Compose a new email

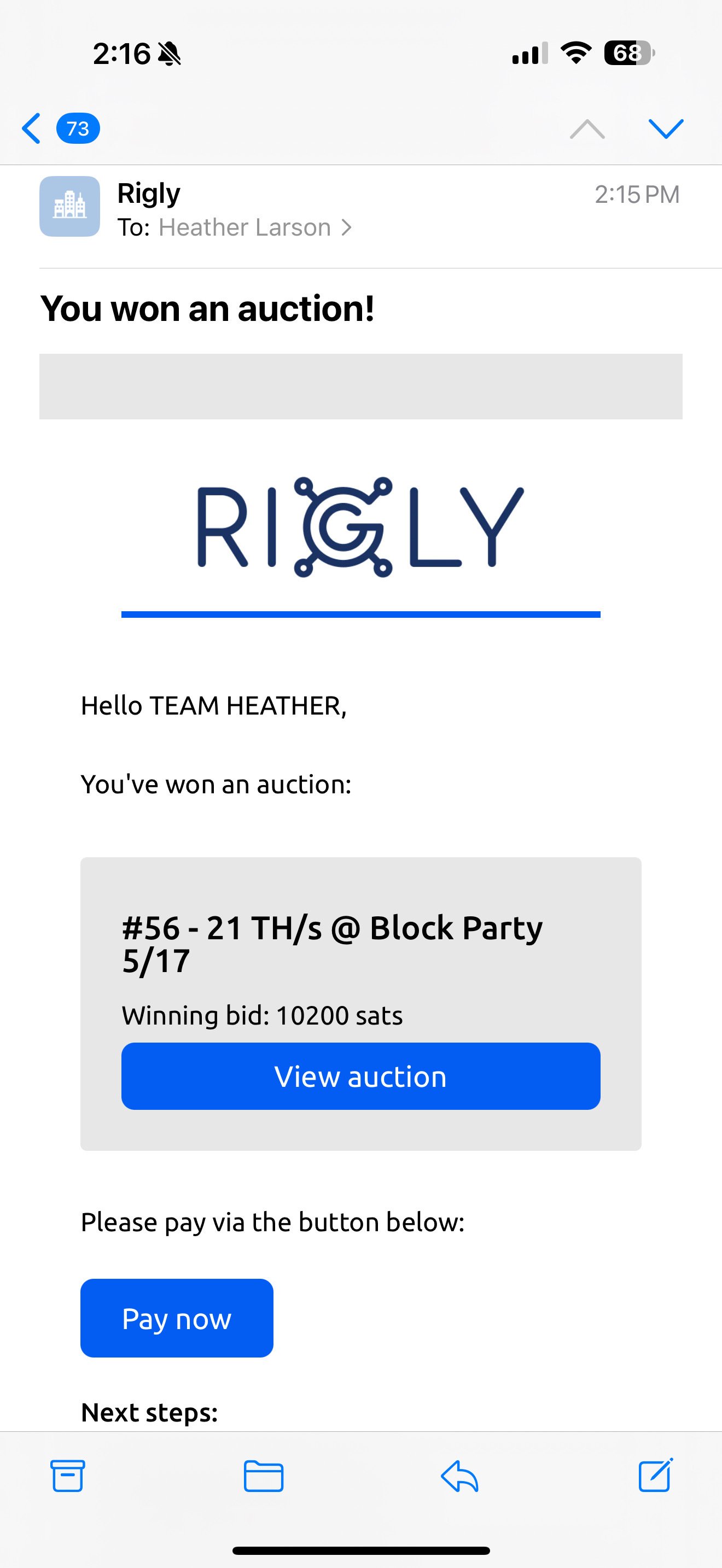pos(655,1476)
